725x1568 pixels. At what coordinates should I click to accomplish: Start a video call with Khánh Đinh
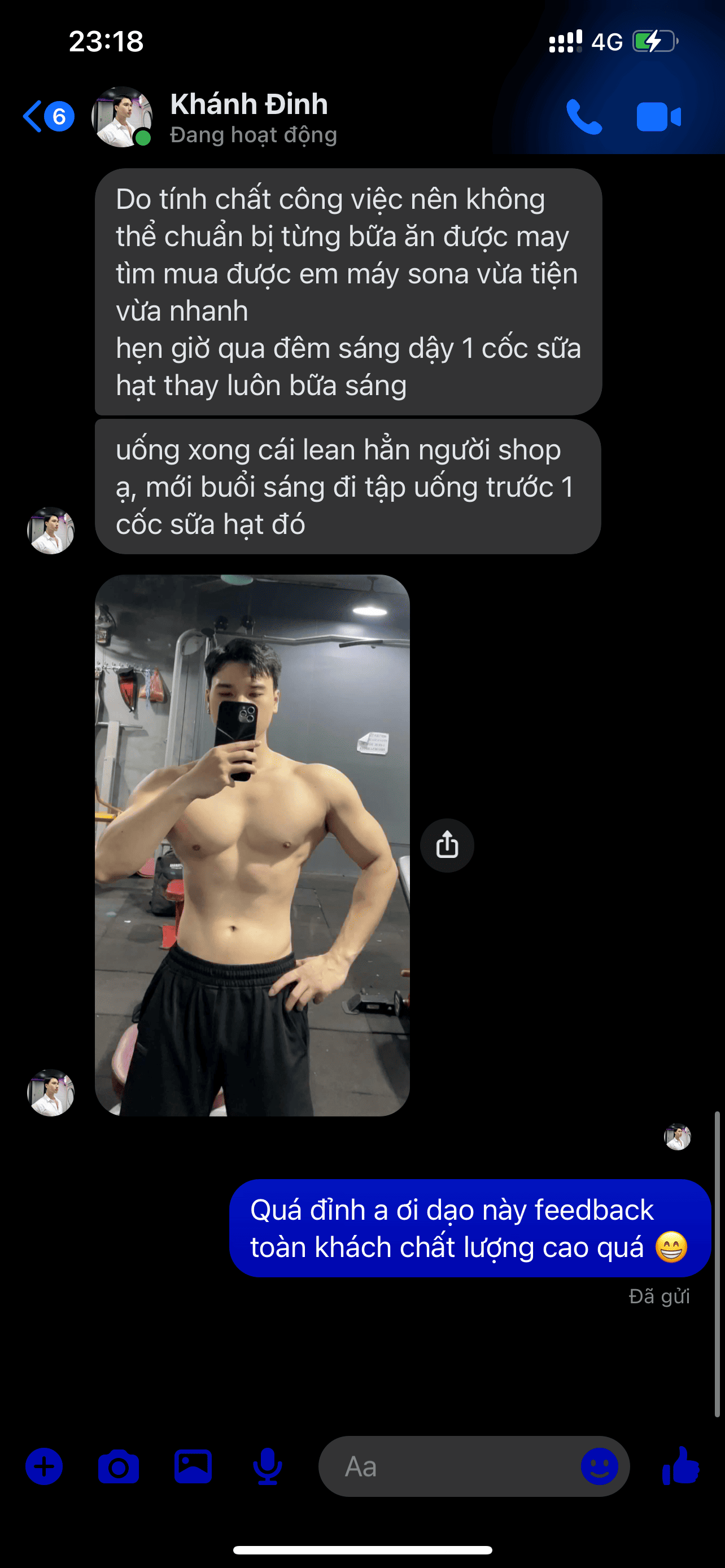[658, 117]
